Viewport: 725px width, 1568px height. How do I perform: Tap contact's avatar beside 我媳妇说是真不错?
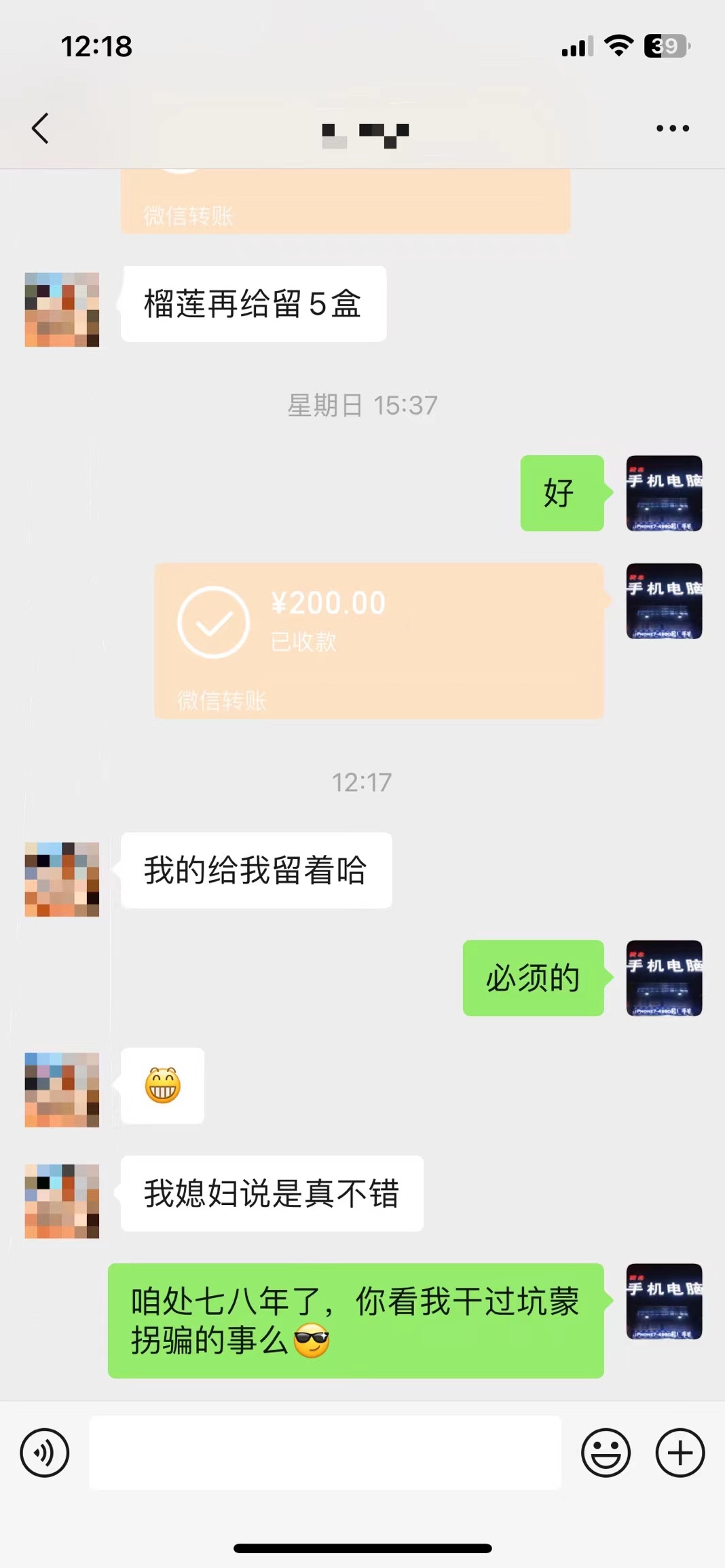(62, 1201)
